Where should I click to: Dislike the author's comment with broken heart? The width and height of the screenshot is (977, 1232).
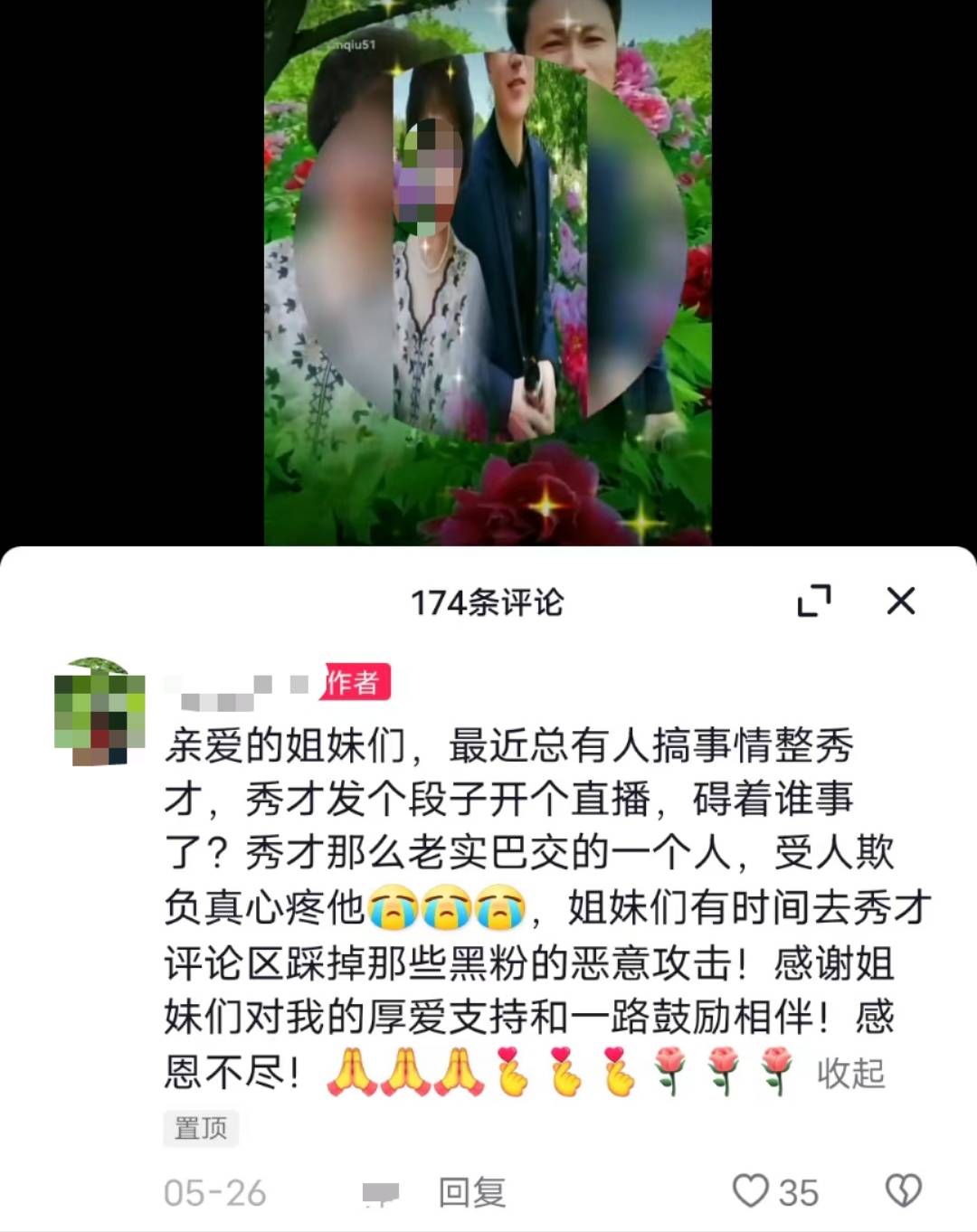tap(902, 1191)
